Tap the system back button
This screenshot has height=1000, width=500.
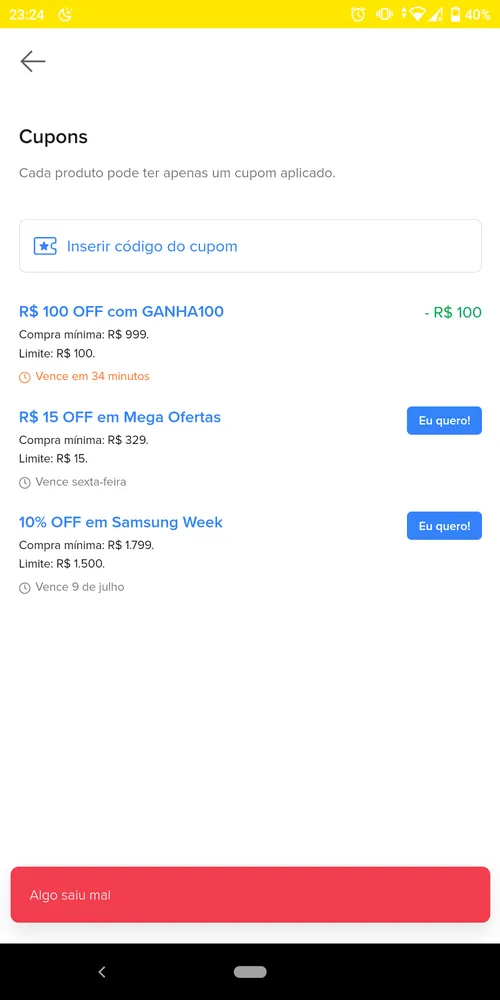101,972
